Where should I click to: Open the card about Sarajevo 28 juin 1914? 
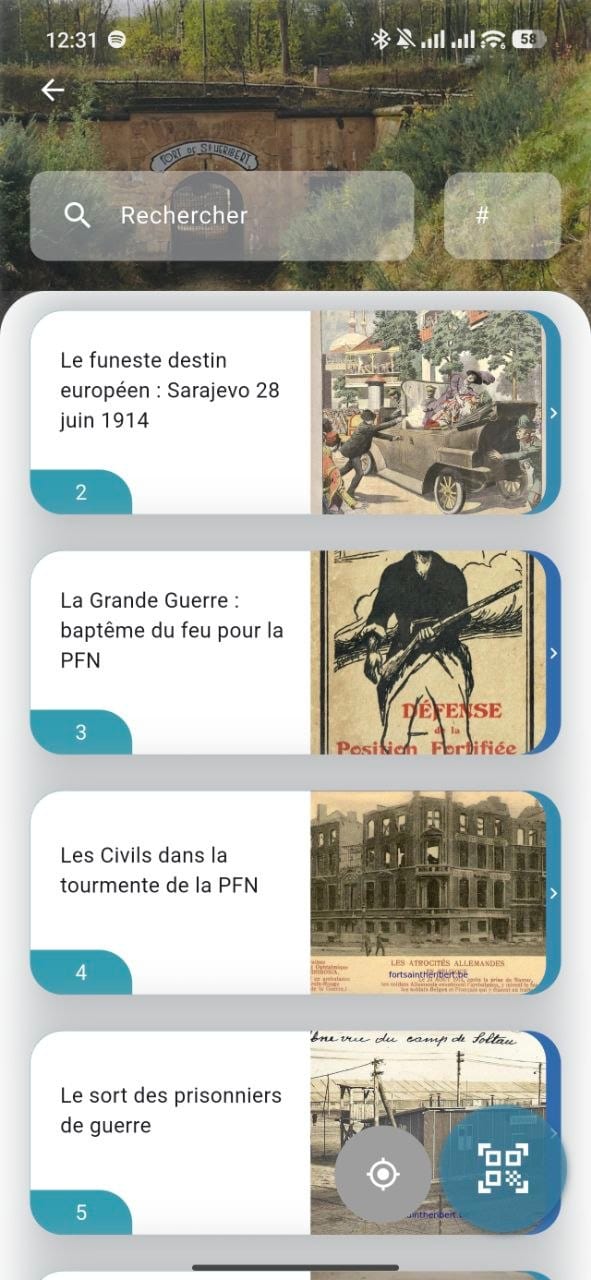pos(295,412)
